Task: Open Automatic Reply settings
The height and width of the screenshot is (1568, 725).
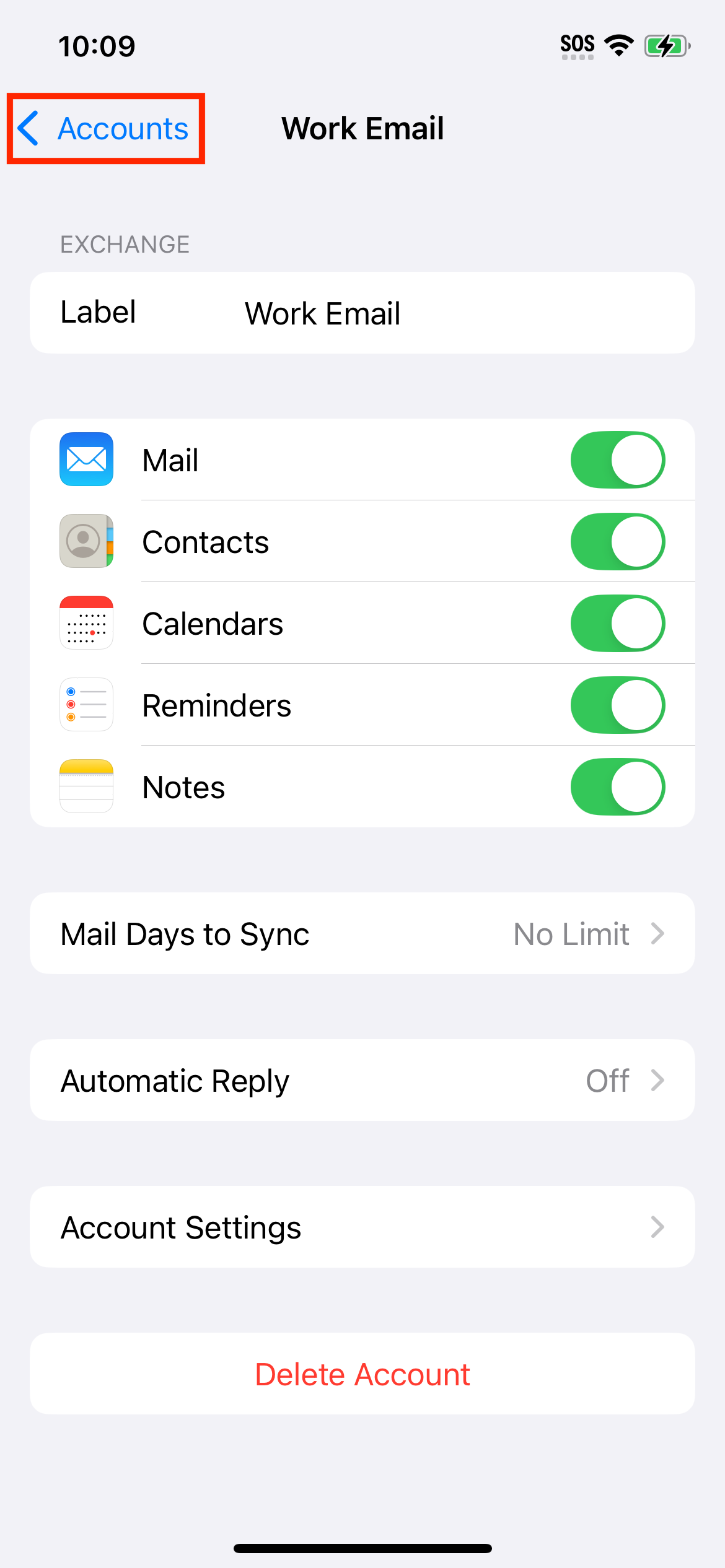Action: click(x=362, y=1080)
